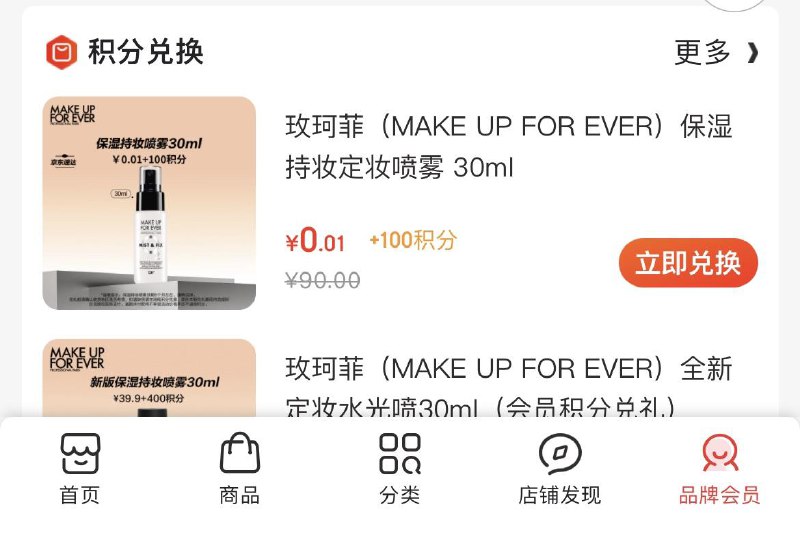
Task: Switch to the 商品 tab
Action: [x=240, y=468]
